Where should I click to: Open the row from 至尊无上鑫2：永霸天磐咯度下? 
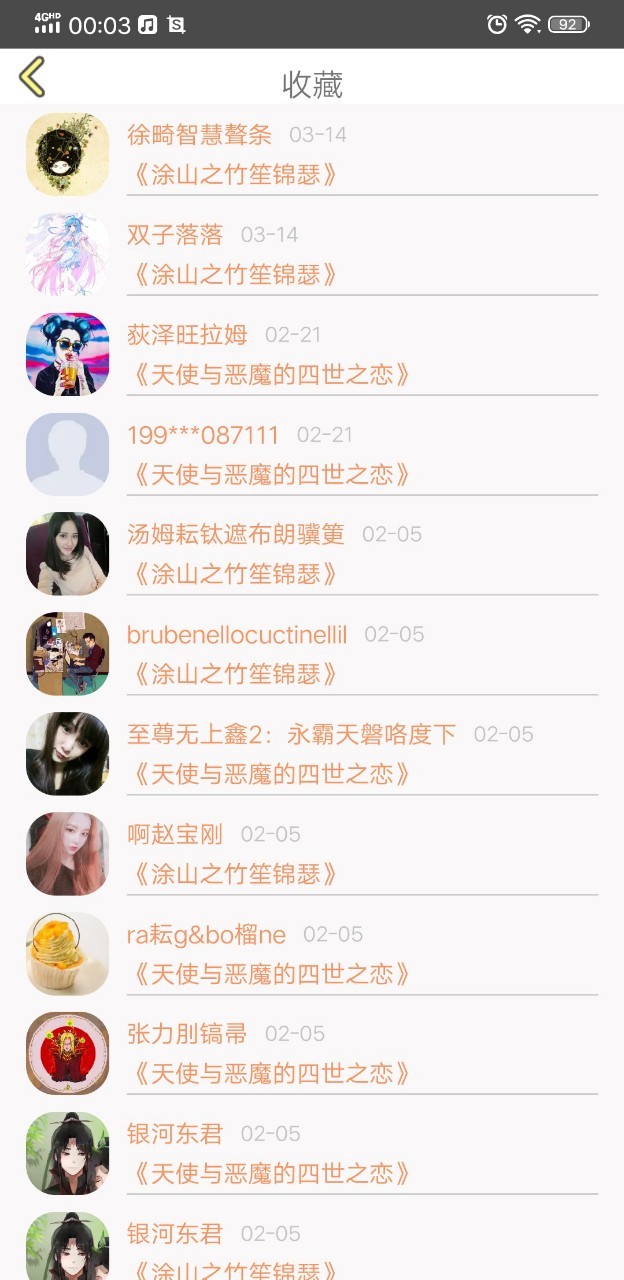(312, 754)
